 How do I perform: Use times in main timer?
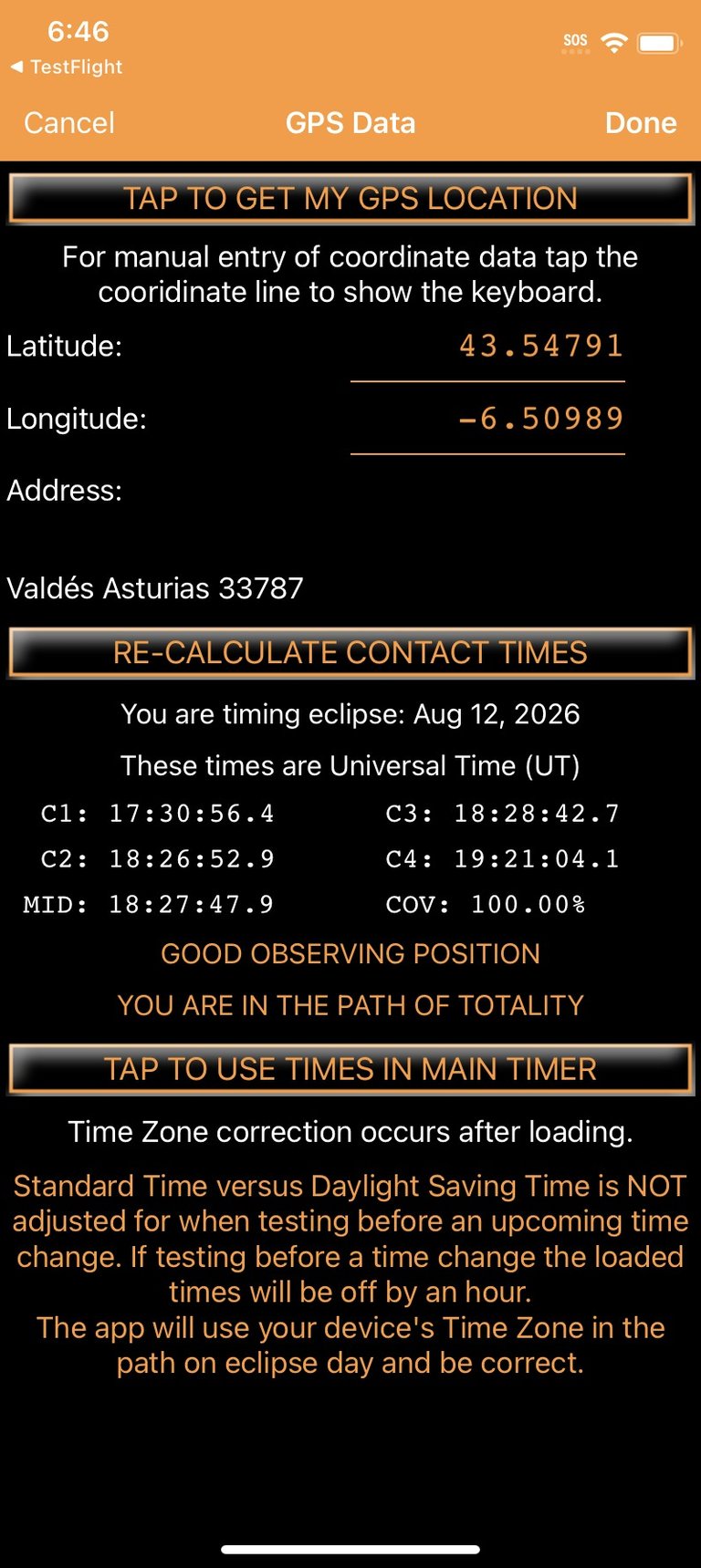(350, 1069)
